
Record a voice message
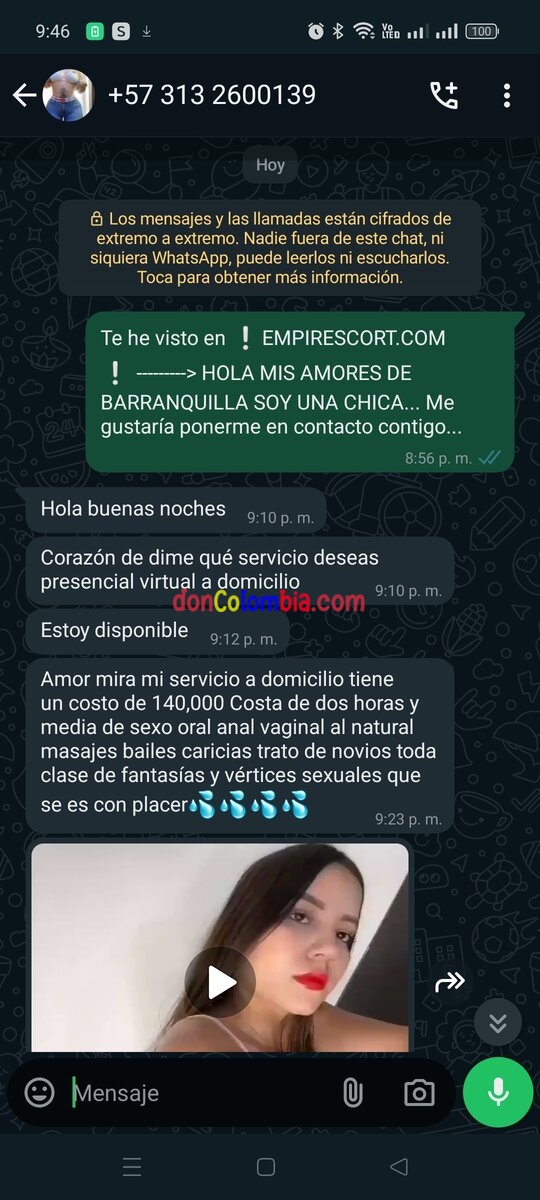click(x=498, y=1092)
